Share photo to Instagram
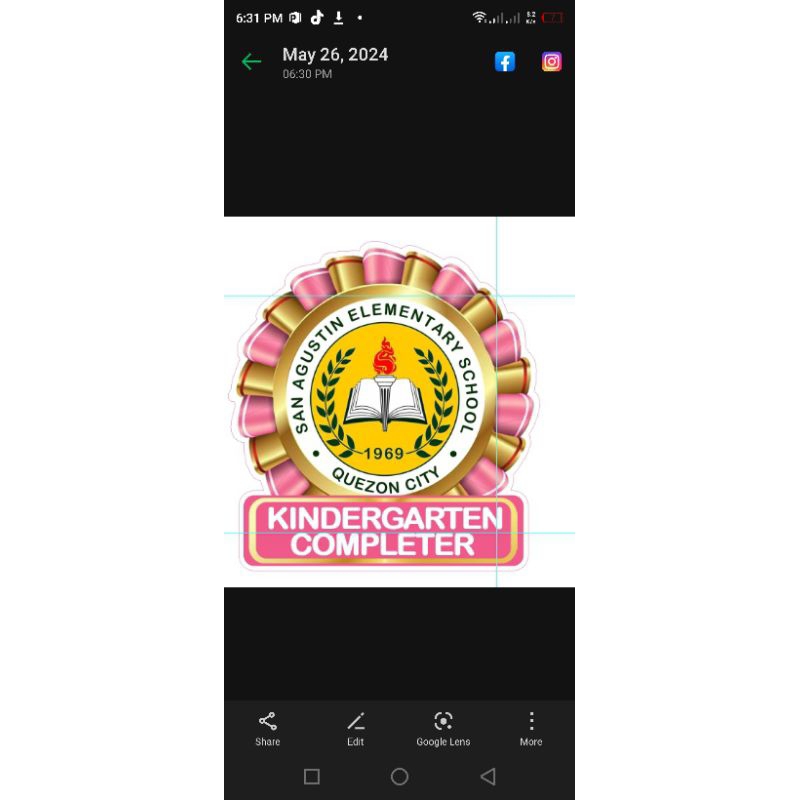The height and width of the screenshot is (800, 800). (552, 62)
